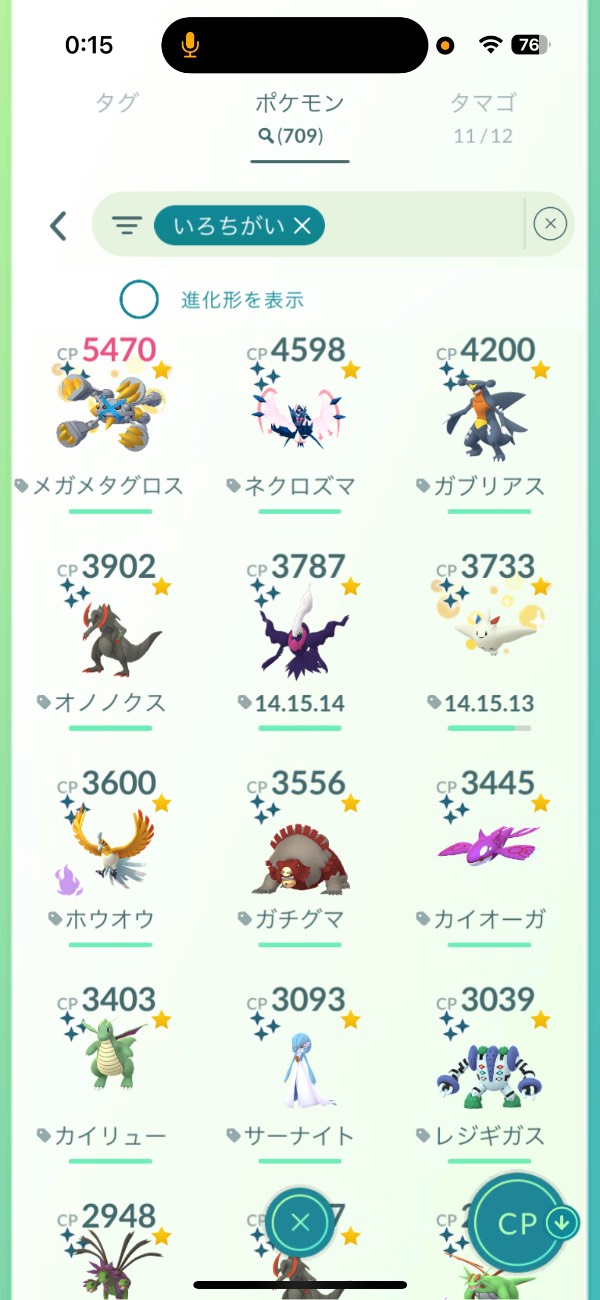The width and height of the screenshot is (600, 1300).
Task: Switch to the タグ tab
Action: 117,103
